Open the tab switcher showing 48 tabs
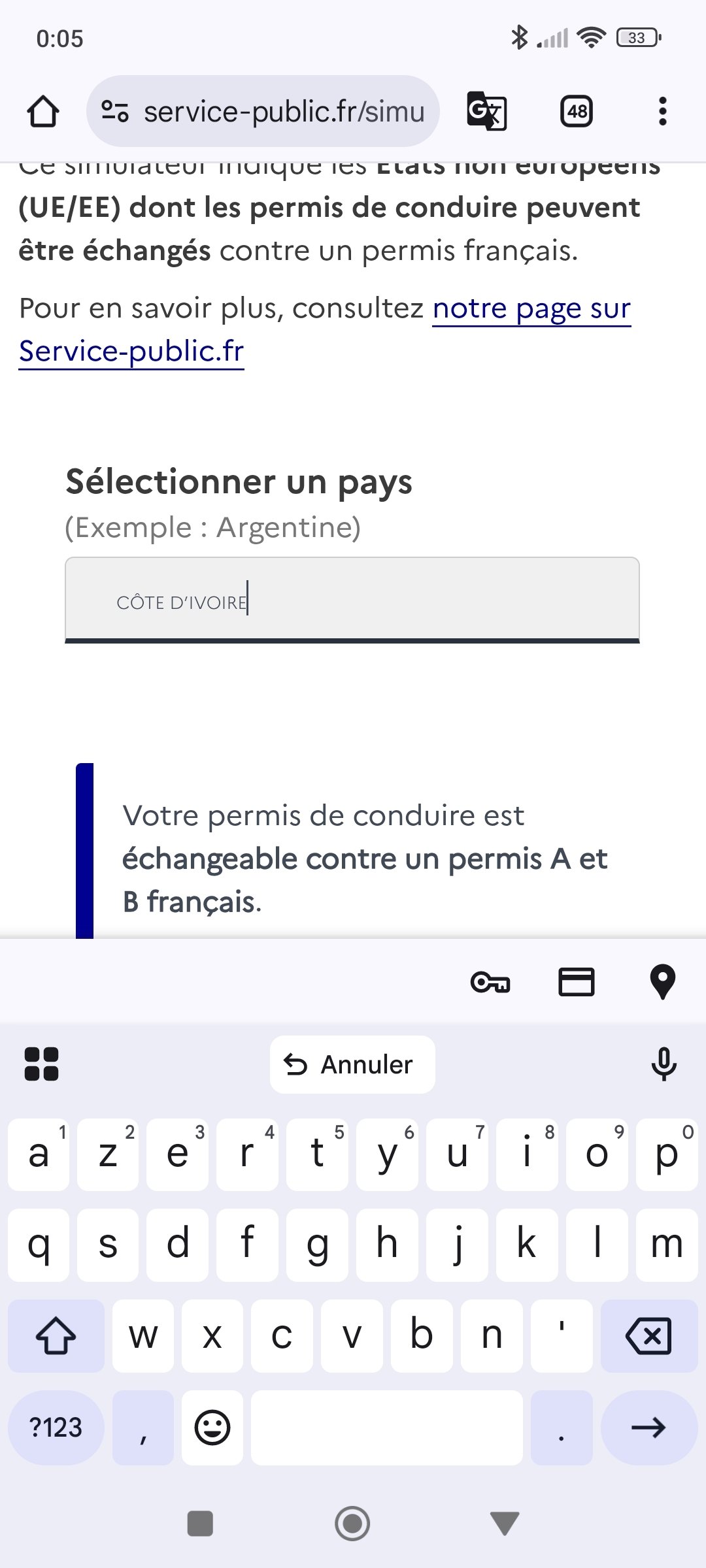The height and width of the screenshot is (1568, 706). (577, 112)
